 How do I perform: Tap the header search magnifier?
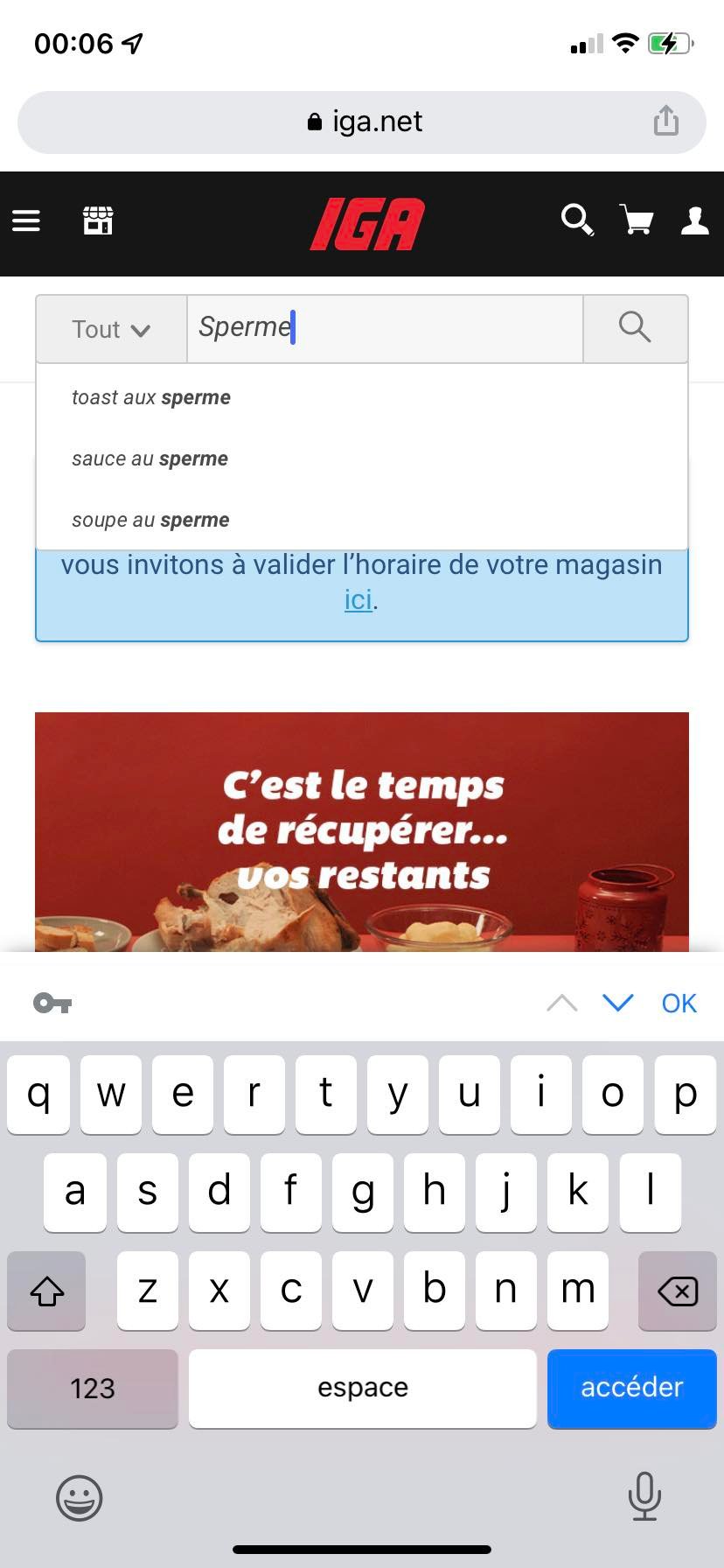pyautogui.click(x=577, y=220)
